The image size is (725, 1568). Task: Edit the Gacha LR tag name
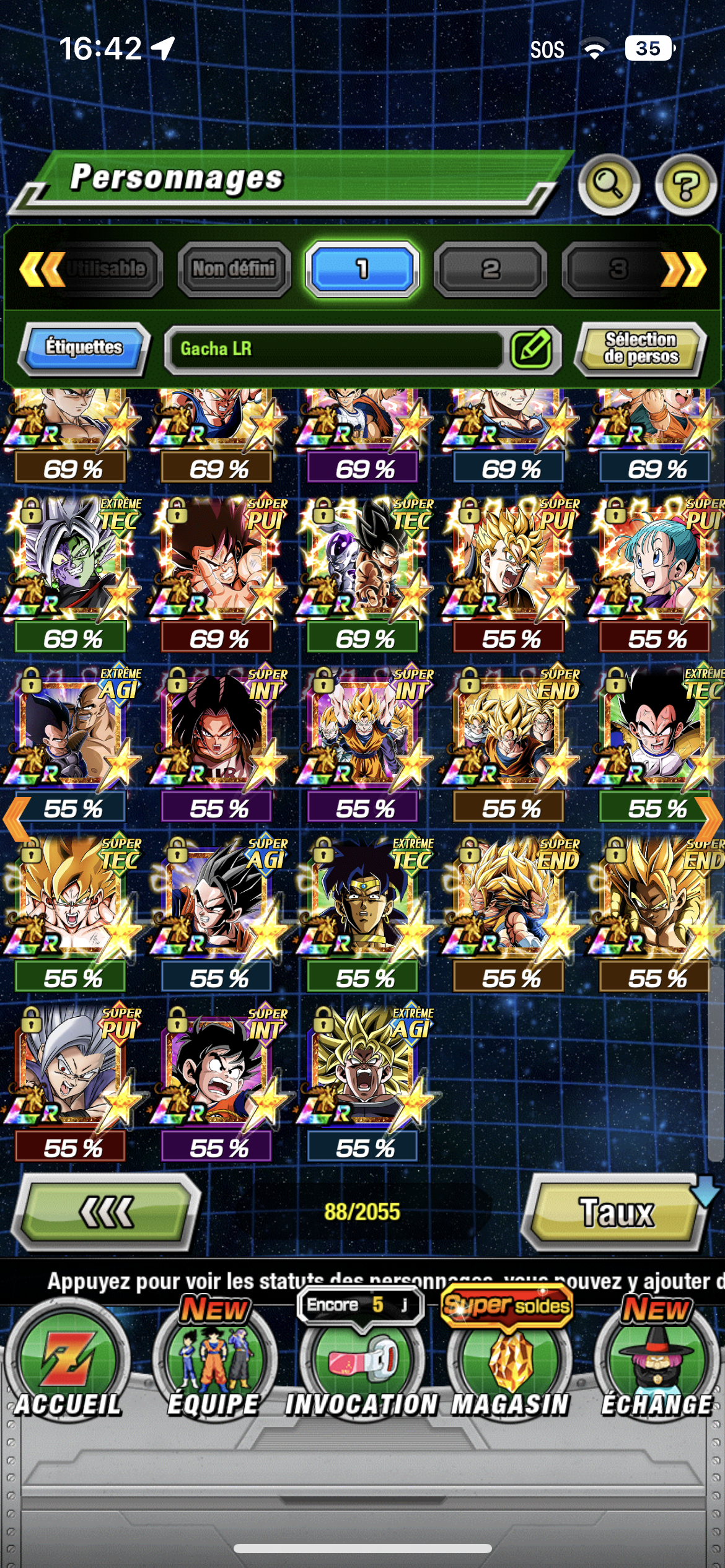(531, 349)
